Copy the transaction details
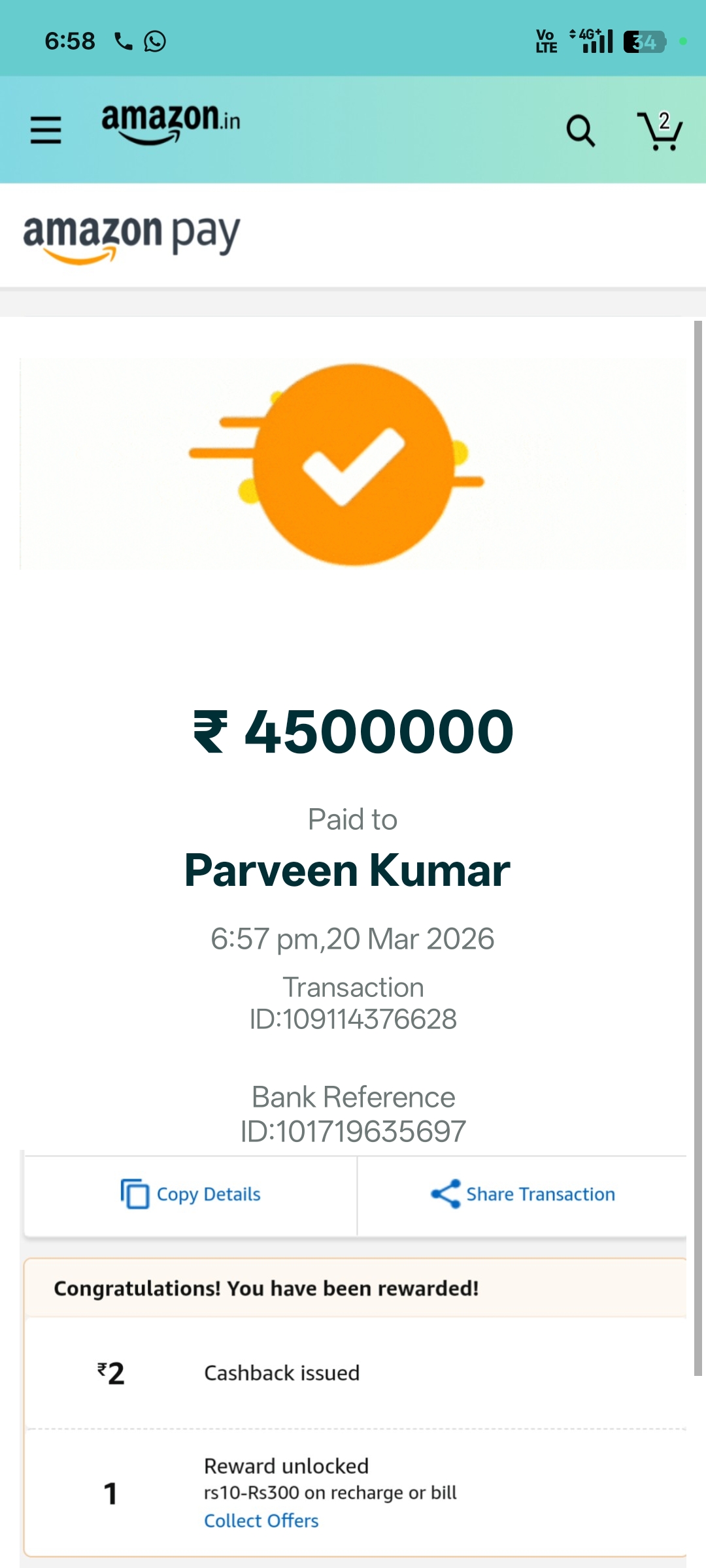Image resolution: width=706 pixels, height=1568 pixels. point(191,1194)
